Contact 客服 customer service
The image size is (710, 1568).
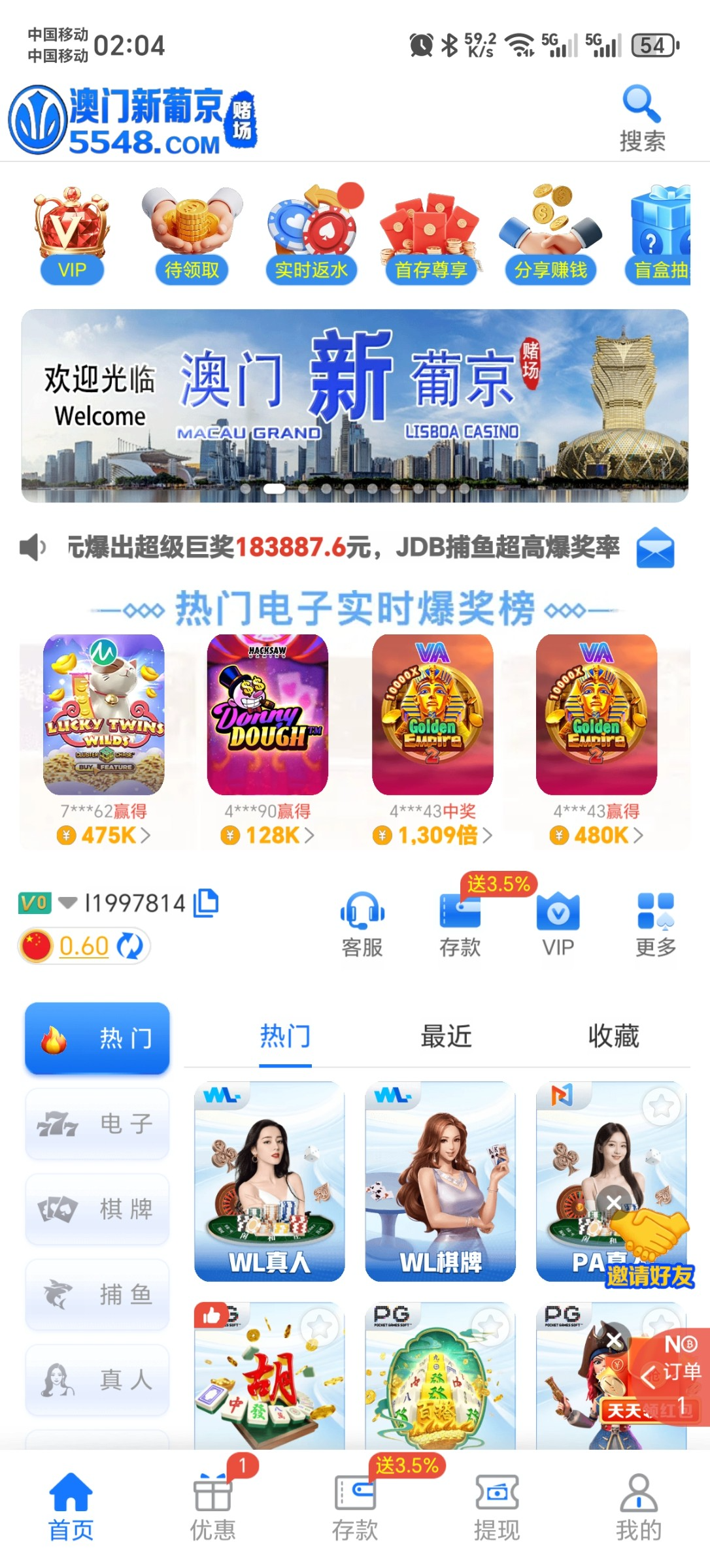tap(362, 924)
